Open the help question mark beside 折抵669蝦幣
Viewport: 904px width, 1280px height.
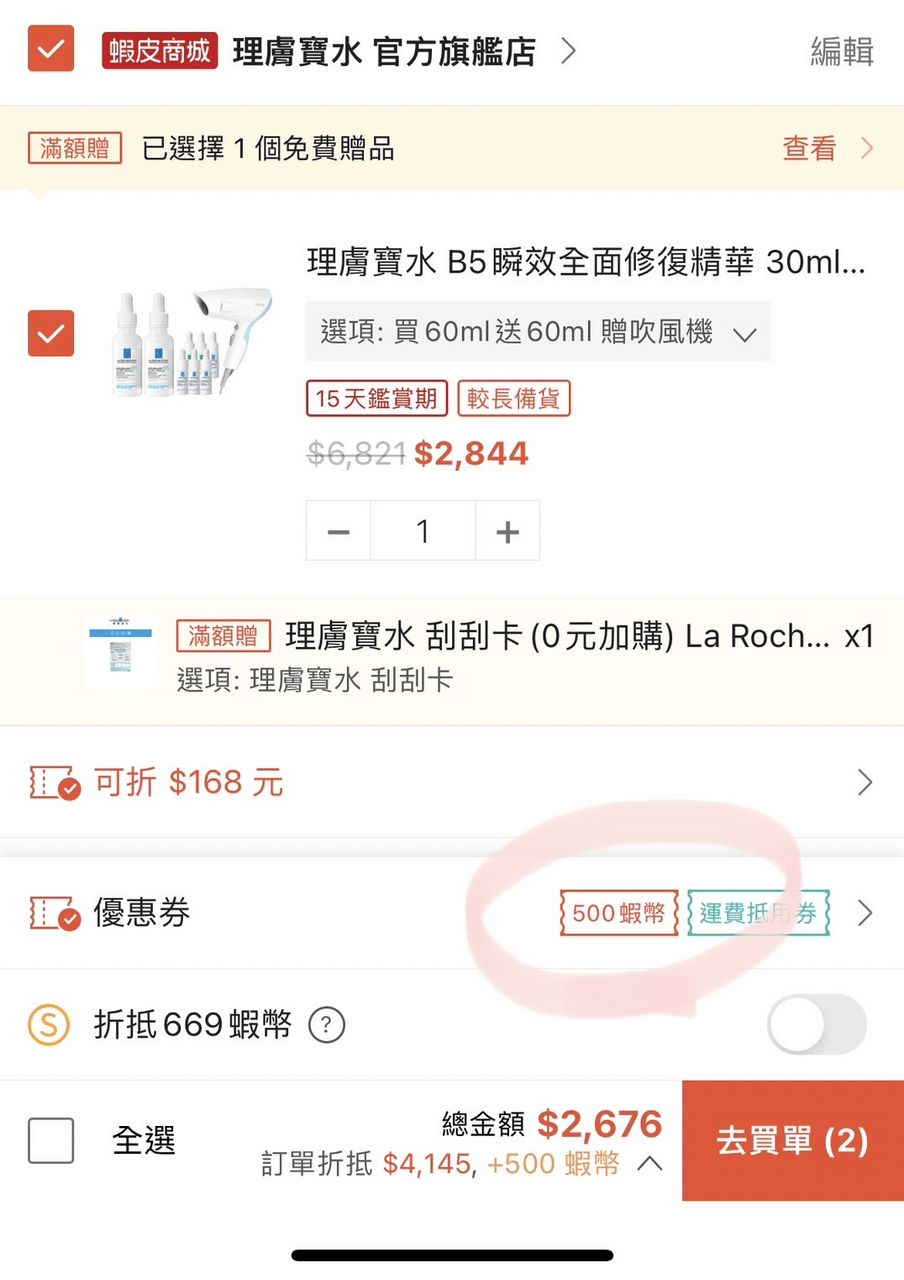[x=327, y=1025]
